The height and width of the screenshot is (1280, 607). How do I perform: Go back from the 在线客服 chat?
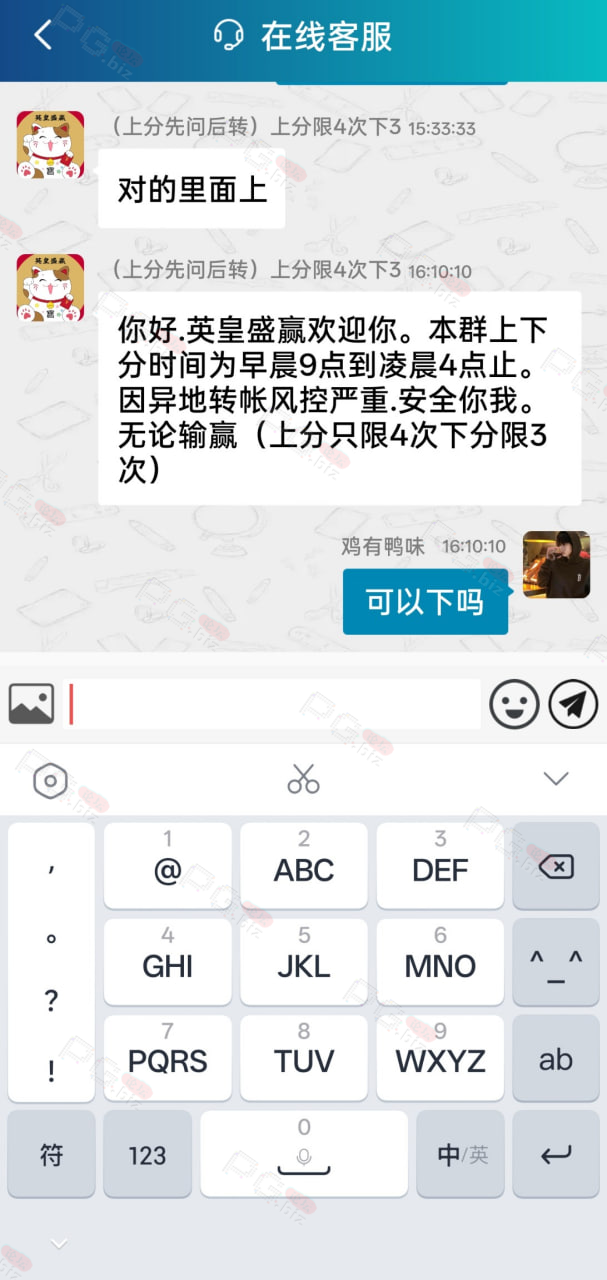coord(42,36)
